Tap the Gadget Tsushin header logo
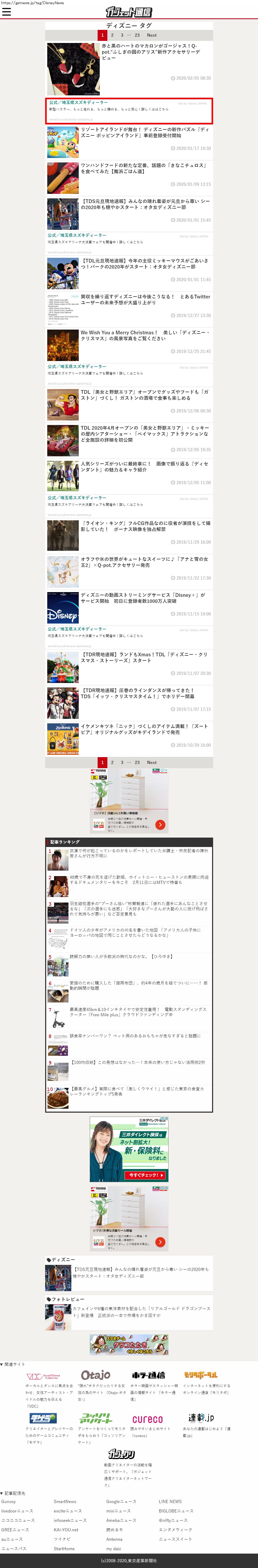Viewport: 258px width, 1568px height. click(x=129, y=12)
